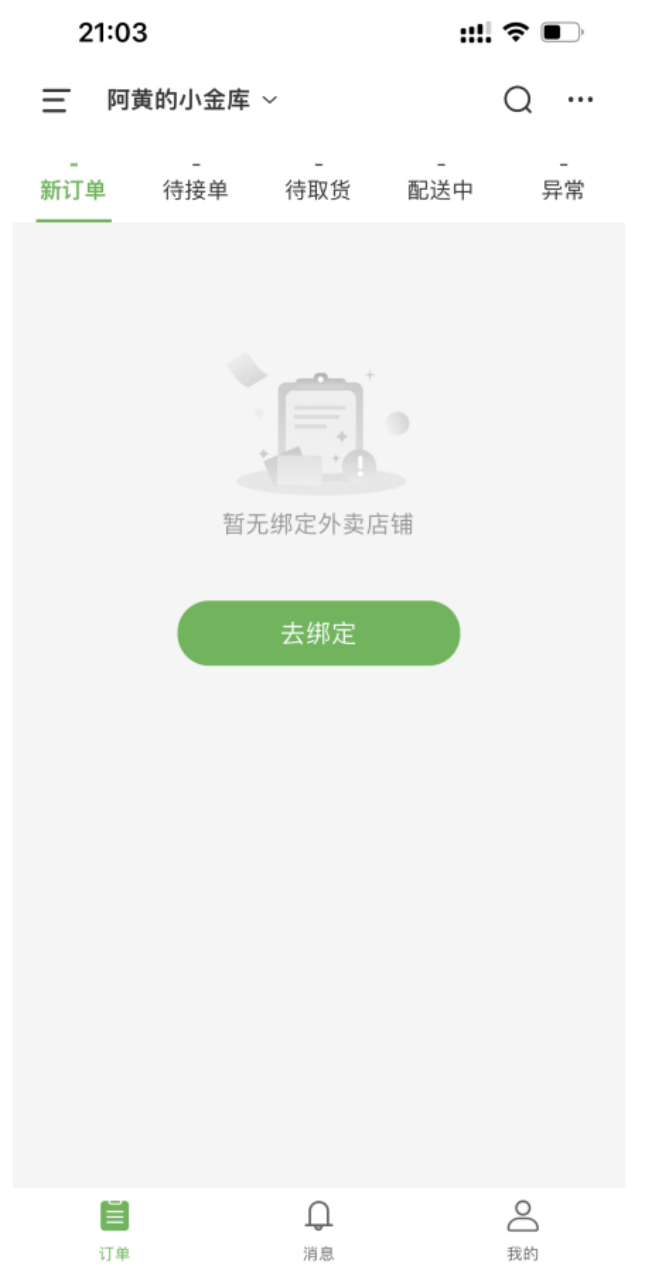Image resolution: width=659 pixels, height=1280 pixels.
Task: Open the search icon
Action: pyautogui.click(x=517, y=100)
